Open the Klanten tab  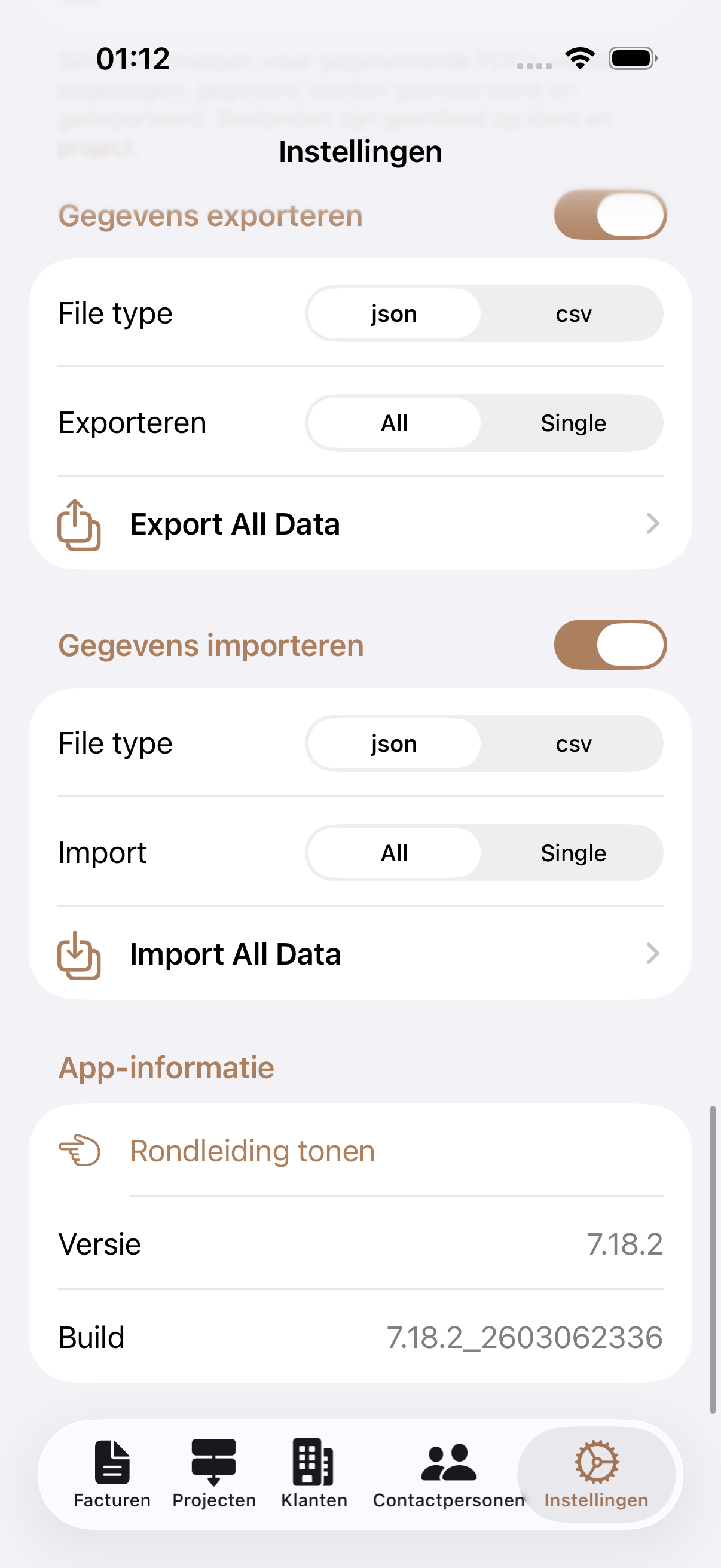(314, 1473)
